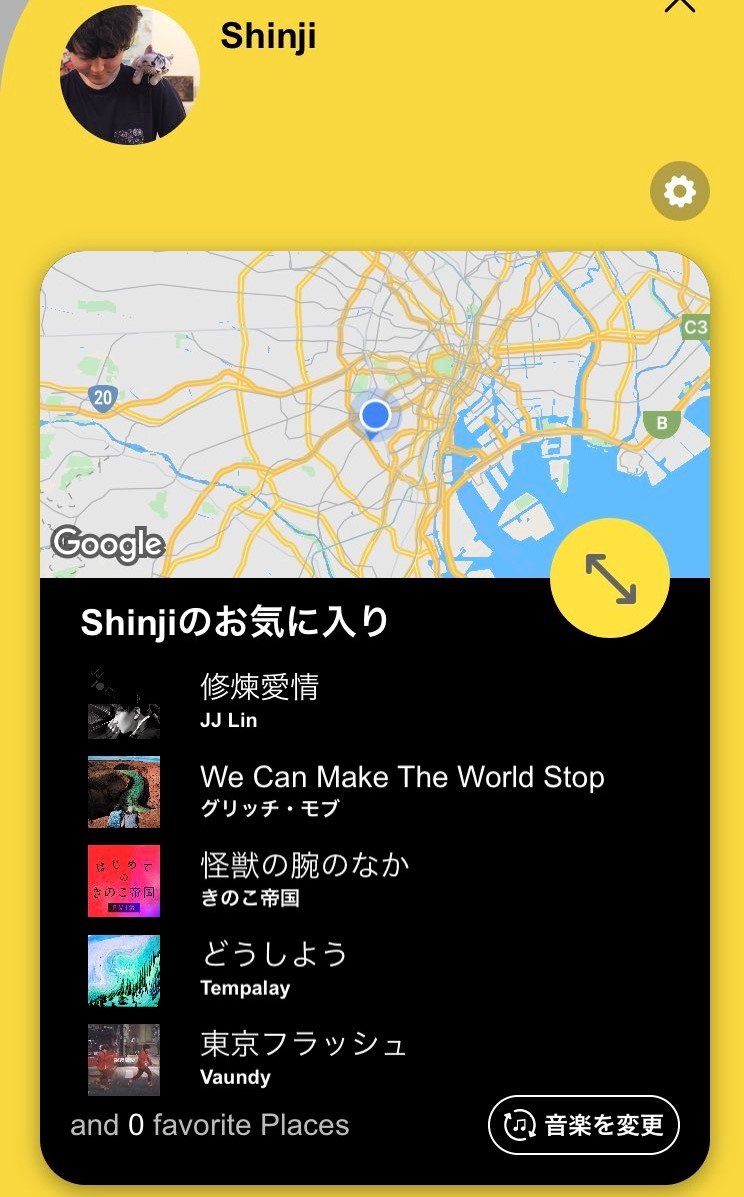Screen dimensions: 744x1197
Task: Open 東京フラッシュ by Vaundy
Action: [304, 1056]
